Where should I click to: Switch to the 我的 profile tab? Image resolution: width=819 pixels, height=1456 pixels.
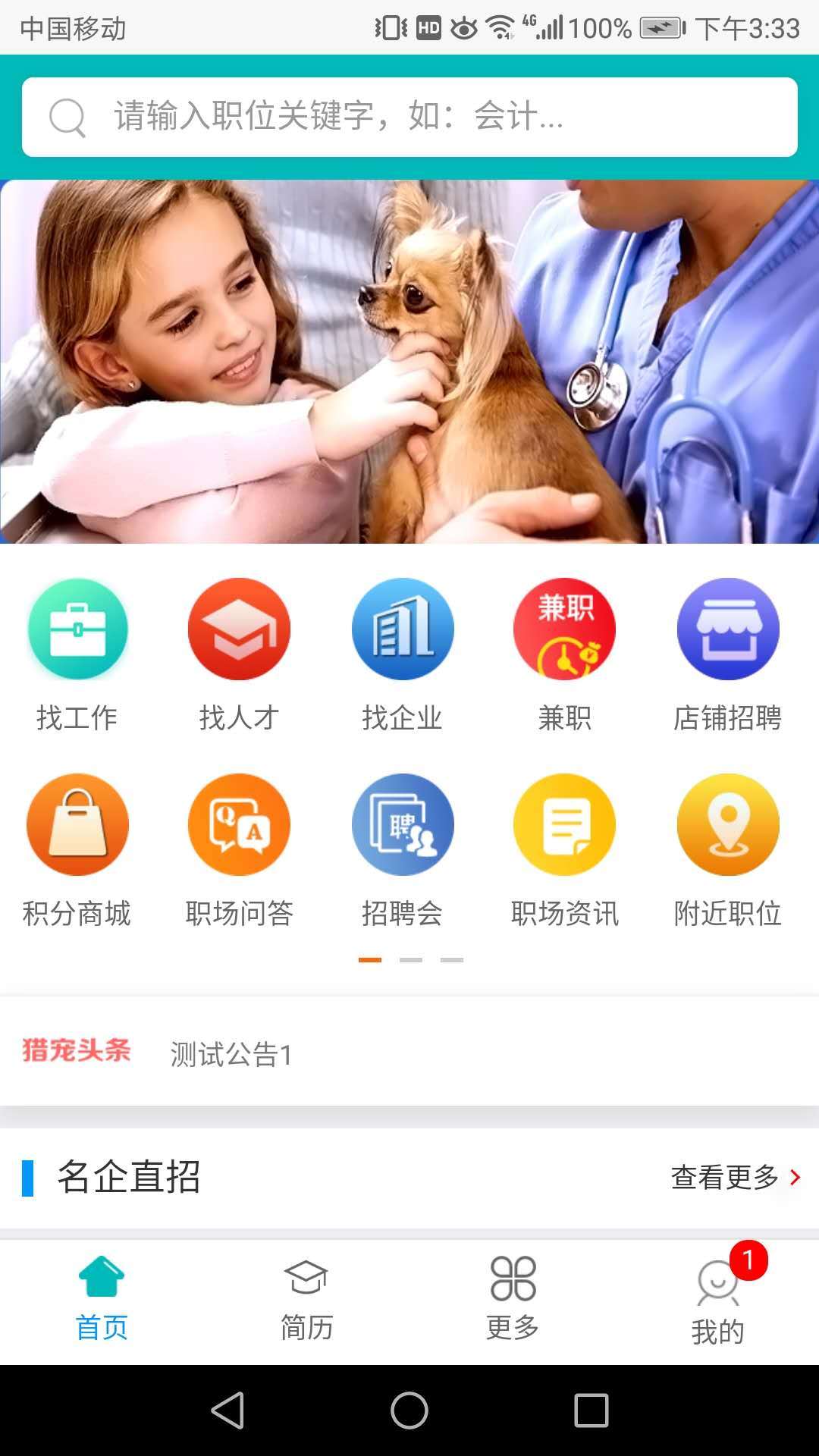pyautogui.click(x=717, y=1301)
